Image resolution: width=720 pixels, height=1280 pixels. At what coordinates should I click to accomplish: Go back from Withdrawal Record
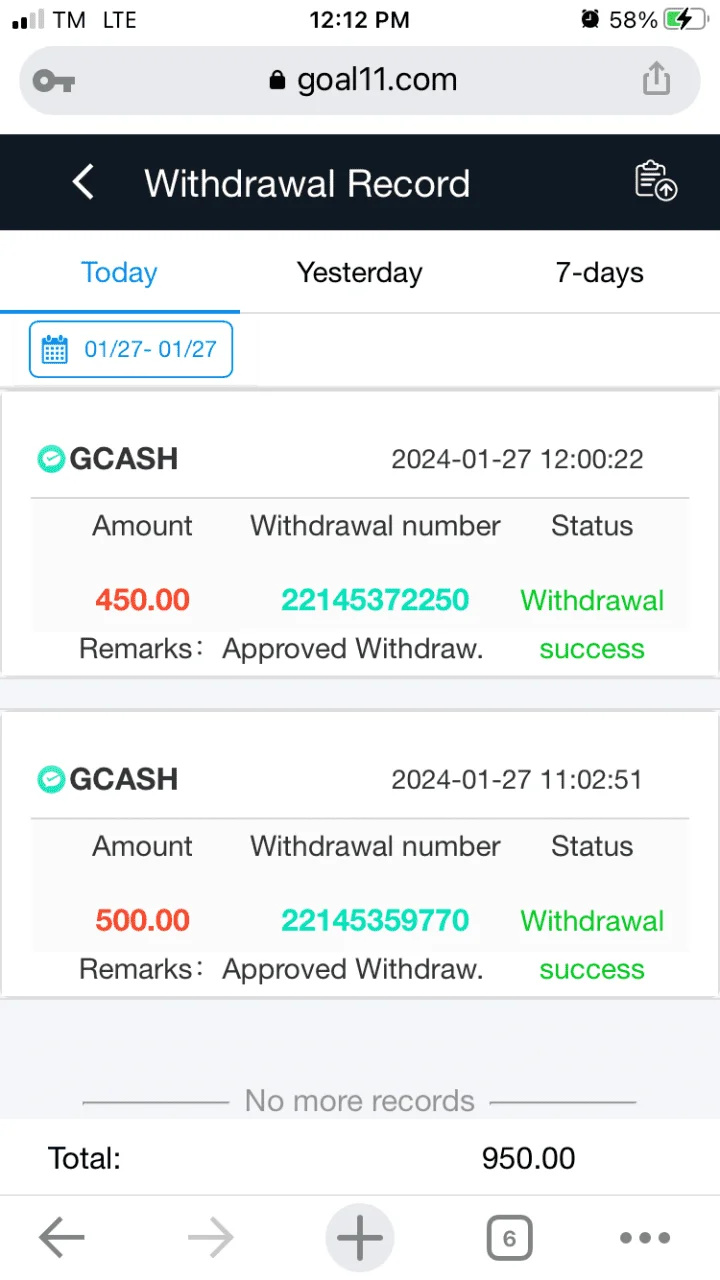click(84, 182)
